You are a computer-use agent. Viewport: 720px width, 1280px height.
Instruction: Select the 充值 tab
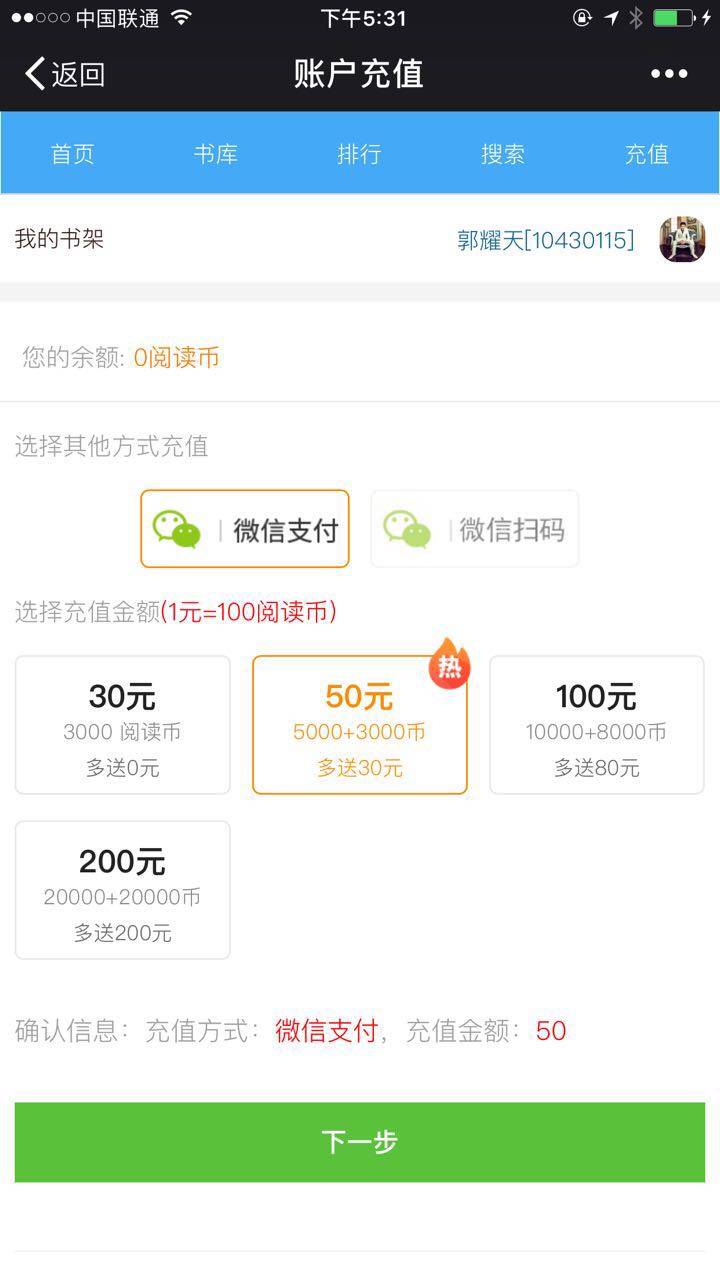(647, 154)
